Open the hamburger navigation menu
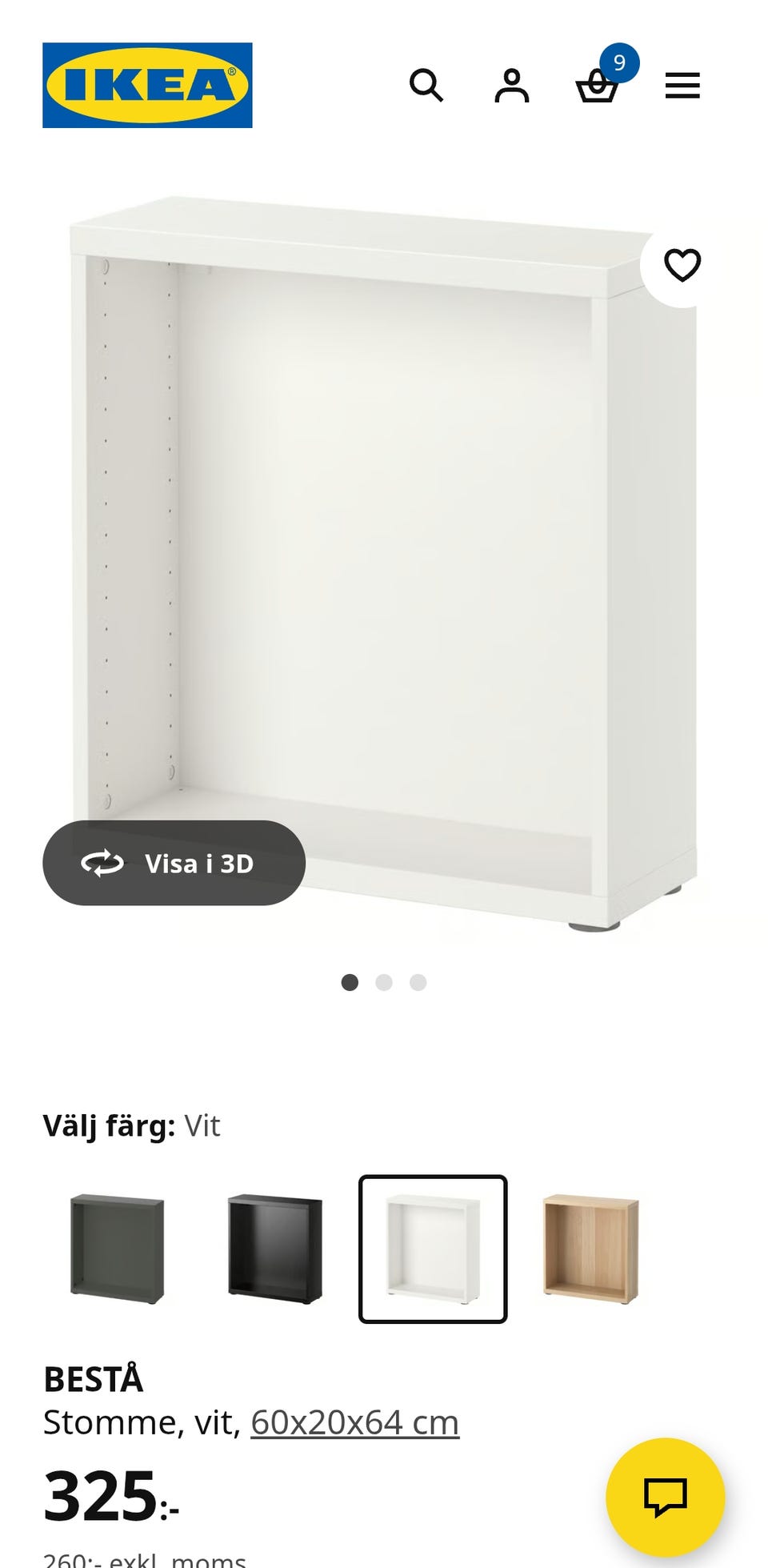The image size is (768, 1568). [683, 86]
